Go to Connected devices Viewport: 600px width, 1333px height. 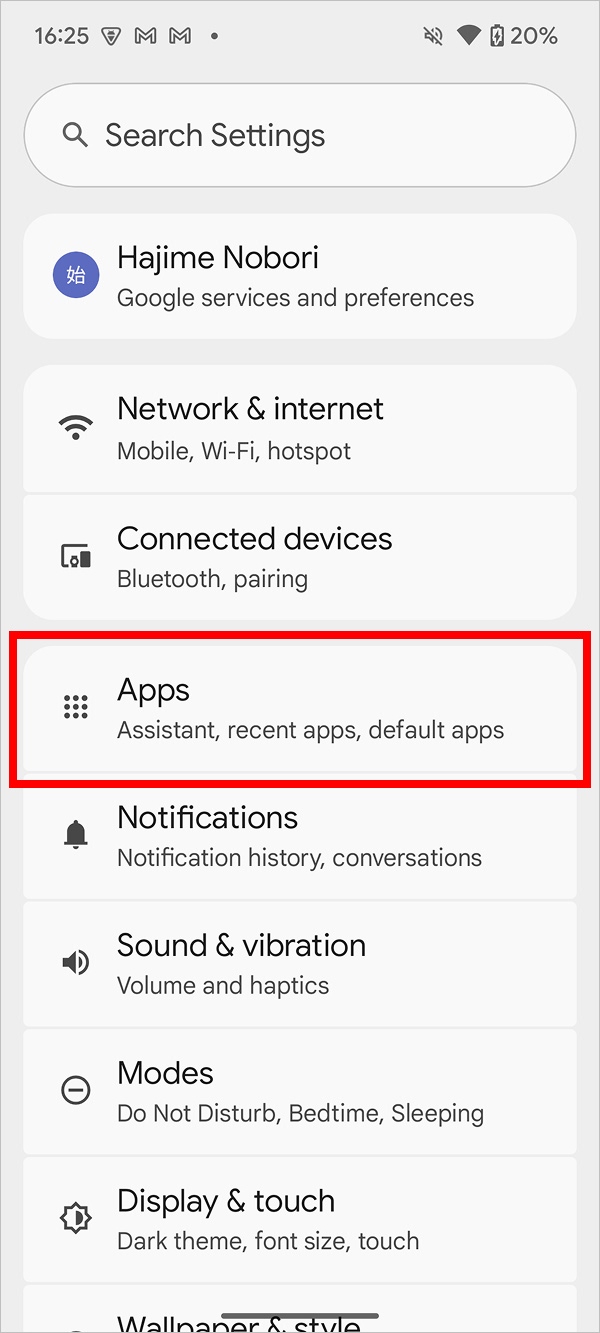[300, 557]
